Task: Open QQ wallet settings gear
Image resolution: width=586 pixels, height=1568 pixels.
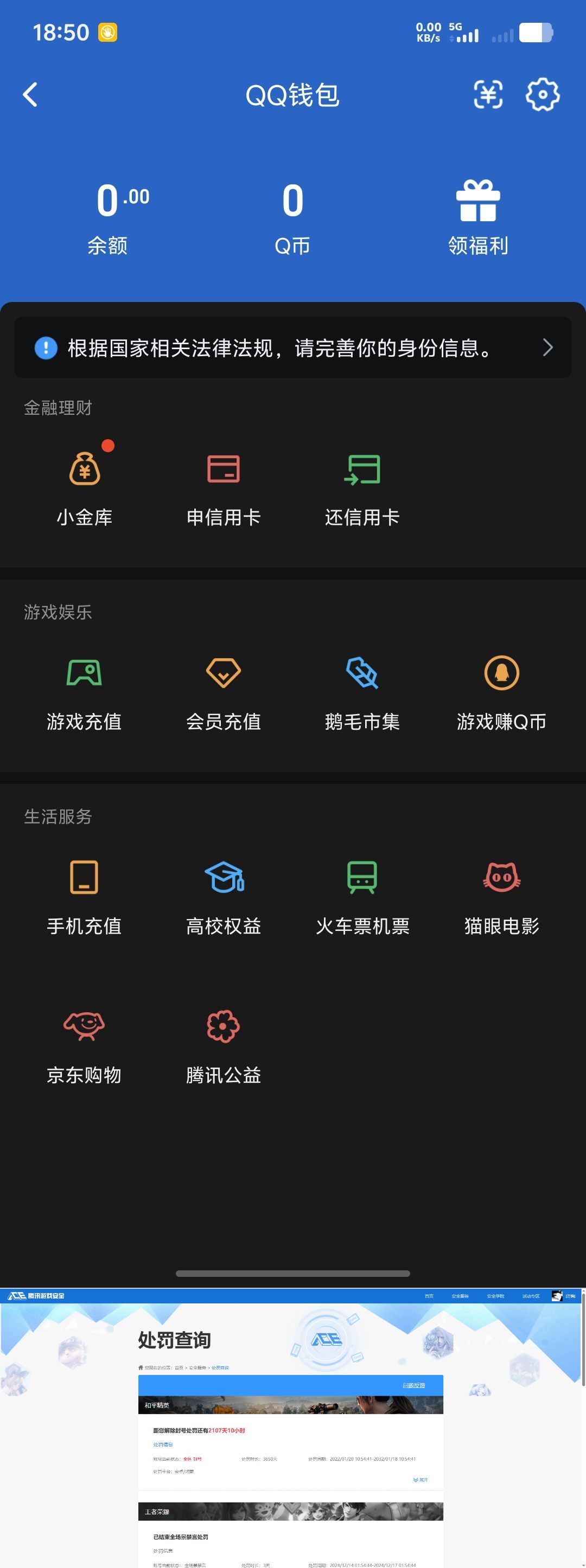Action: (542, 95)
